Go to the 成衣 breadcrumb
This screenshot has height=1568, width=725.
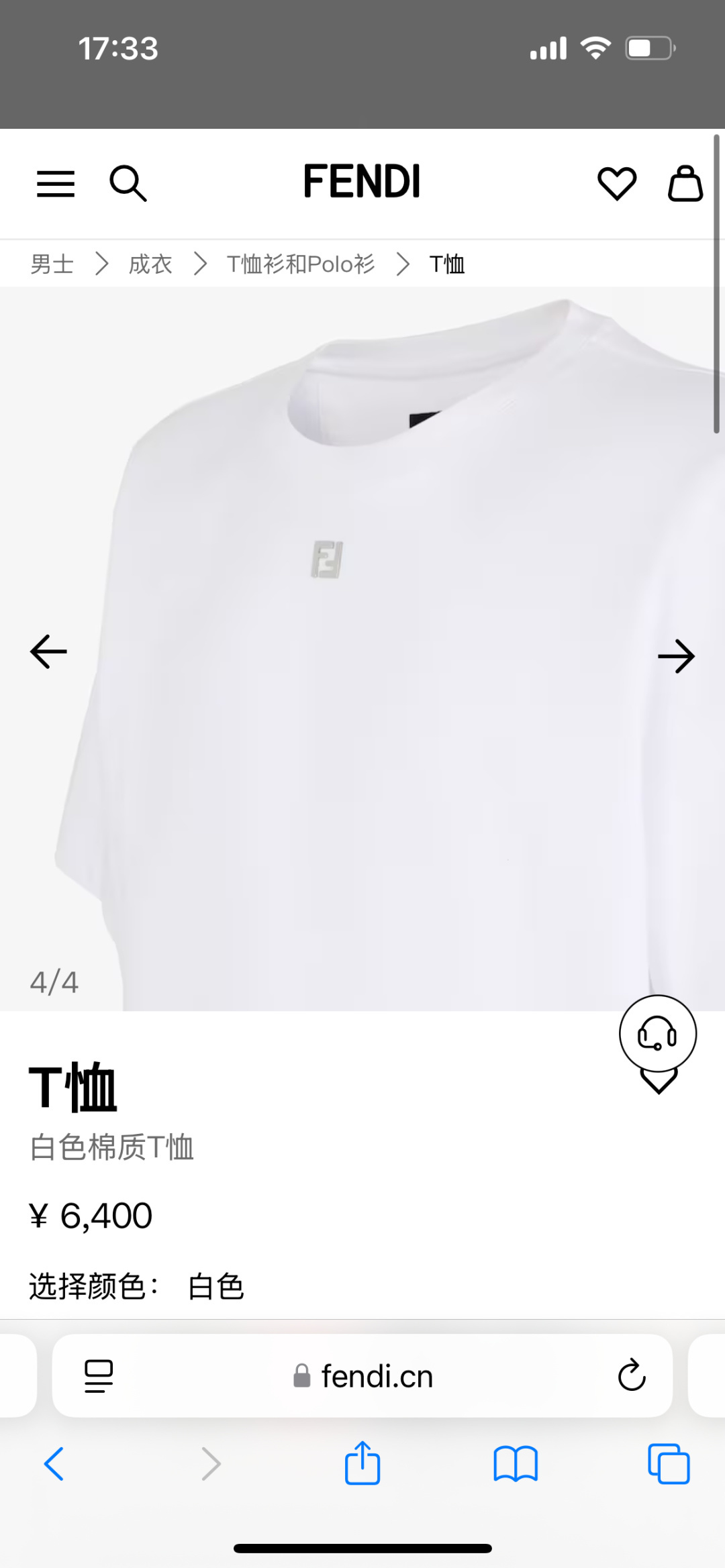click(x=150, y=264)
